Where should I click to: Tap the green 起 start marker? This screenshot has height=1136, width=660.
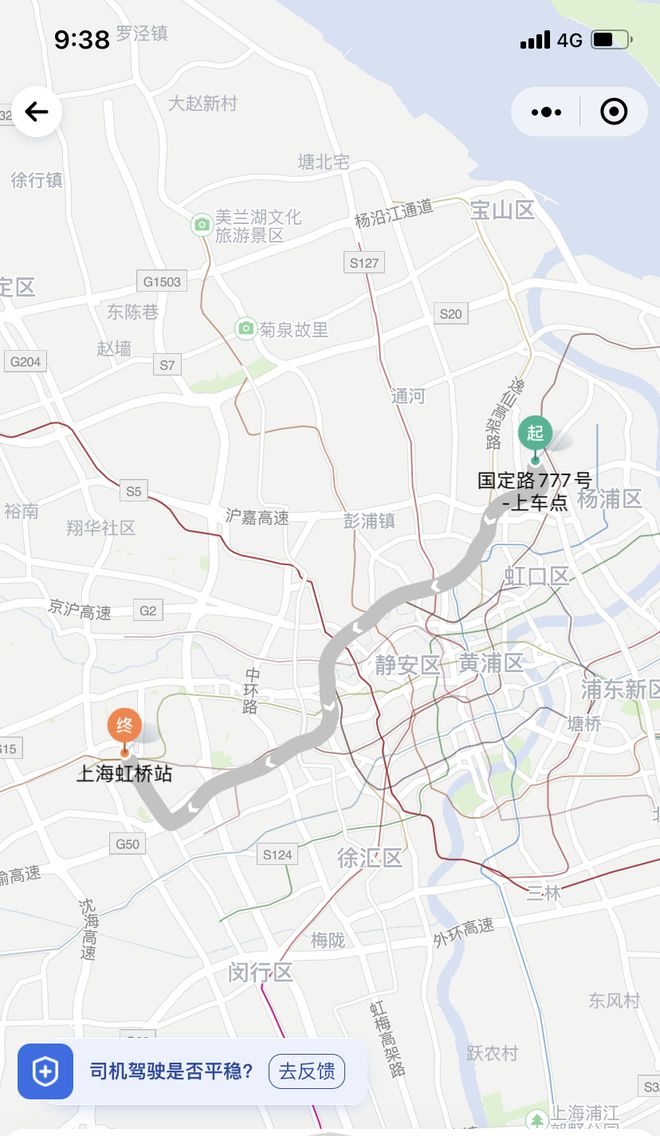point(535,433)
